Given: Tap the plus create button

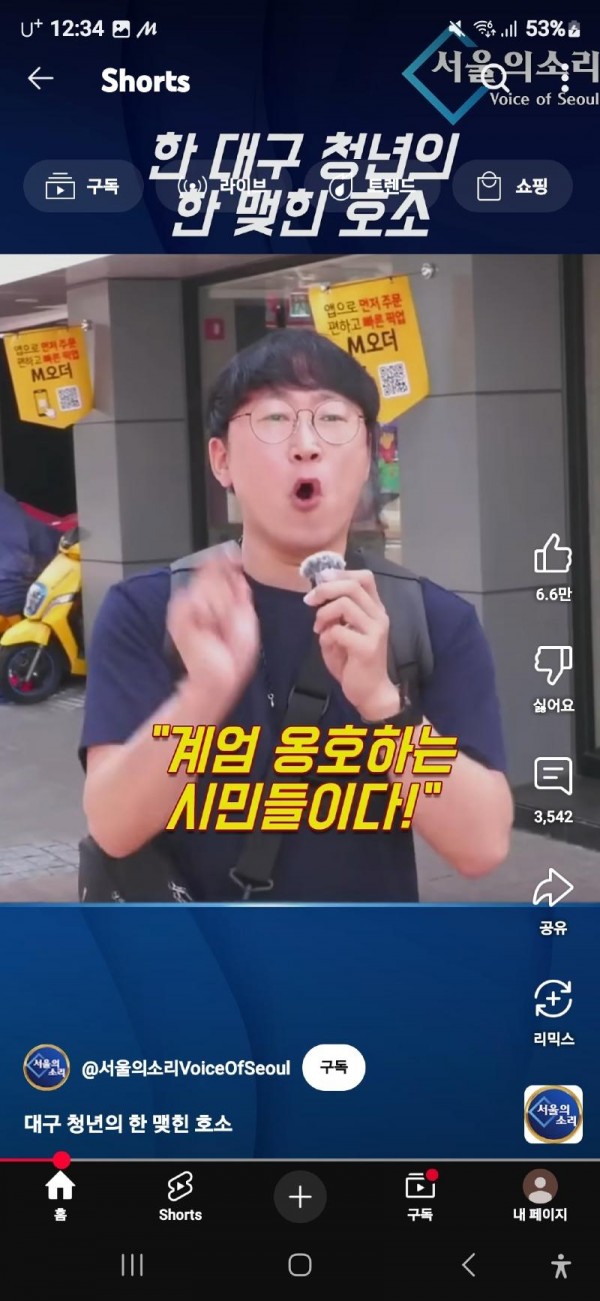Looking at the screenshot, I should [300, 1196].
